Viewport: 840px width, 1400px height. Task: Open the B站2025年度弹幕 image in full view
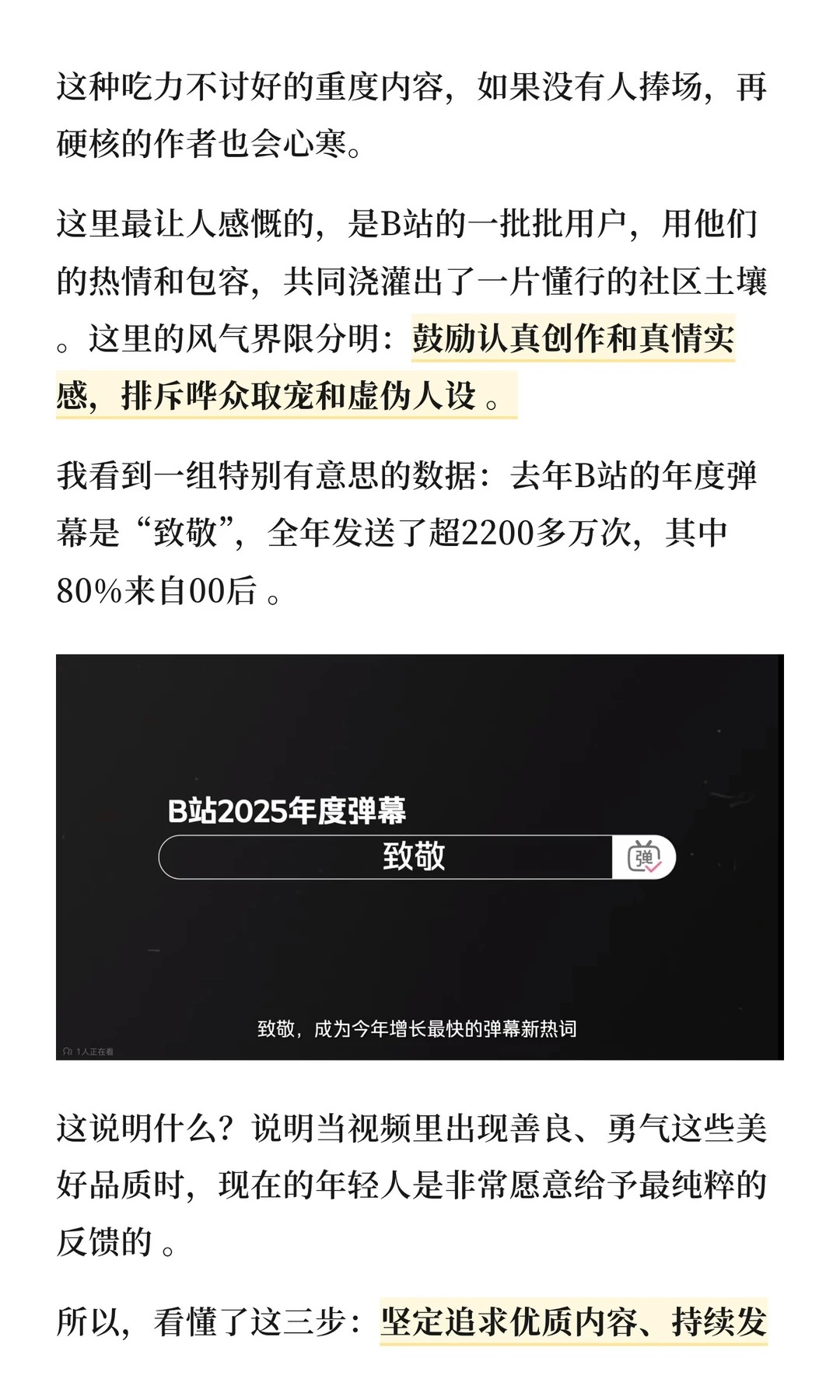419,856
